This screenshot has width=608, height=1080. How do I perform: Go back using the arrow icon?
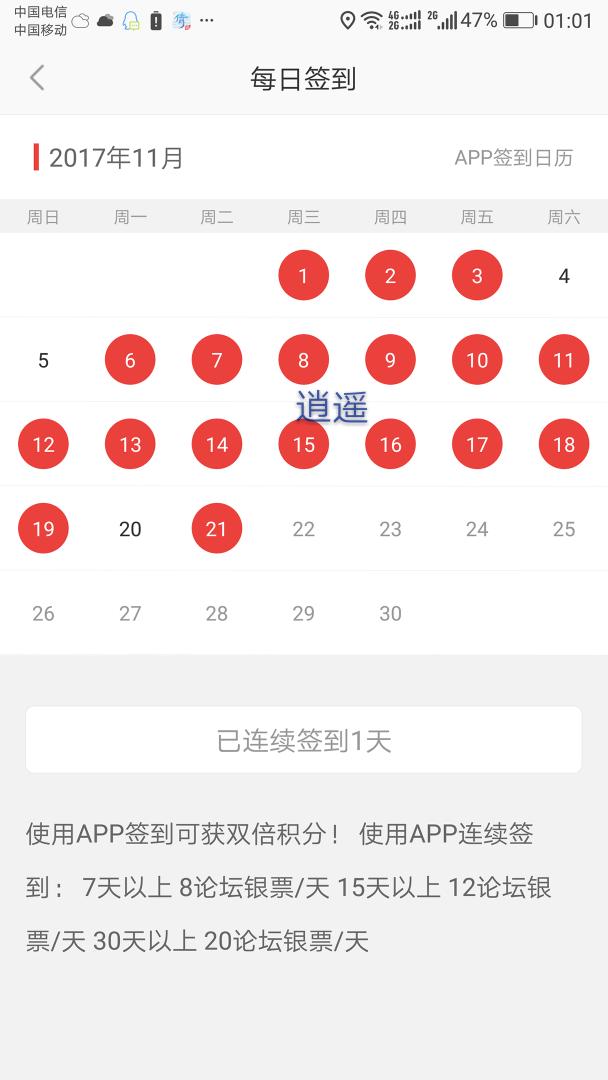click(38, 78)
